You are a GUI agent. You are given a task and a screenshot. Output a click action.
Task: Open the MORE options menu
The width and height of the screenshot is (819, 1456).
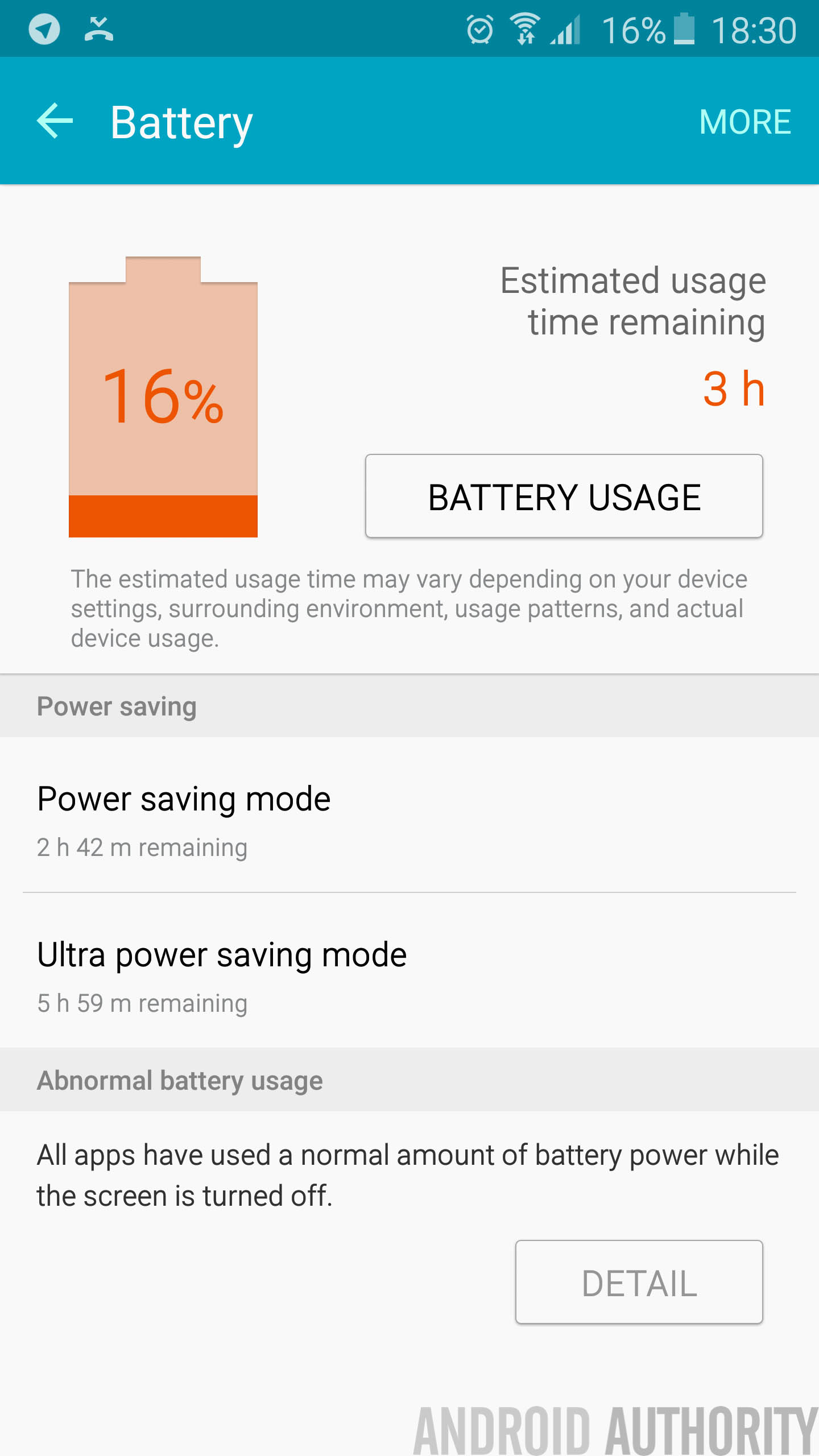[744, 122]
